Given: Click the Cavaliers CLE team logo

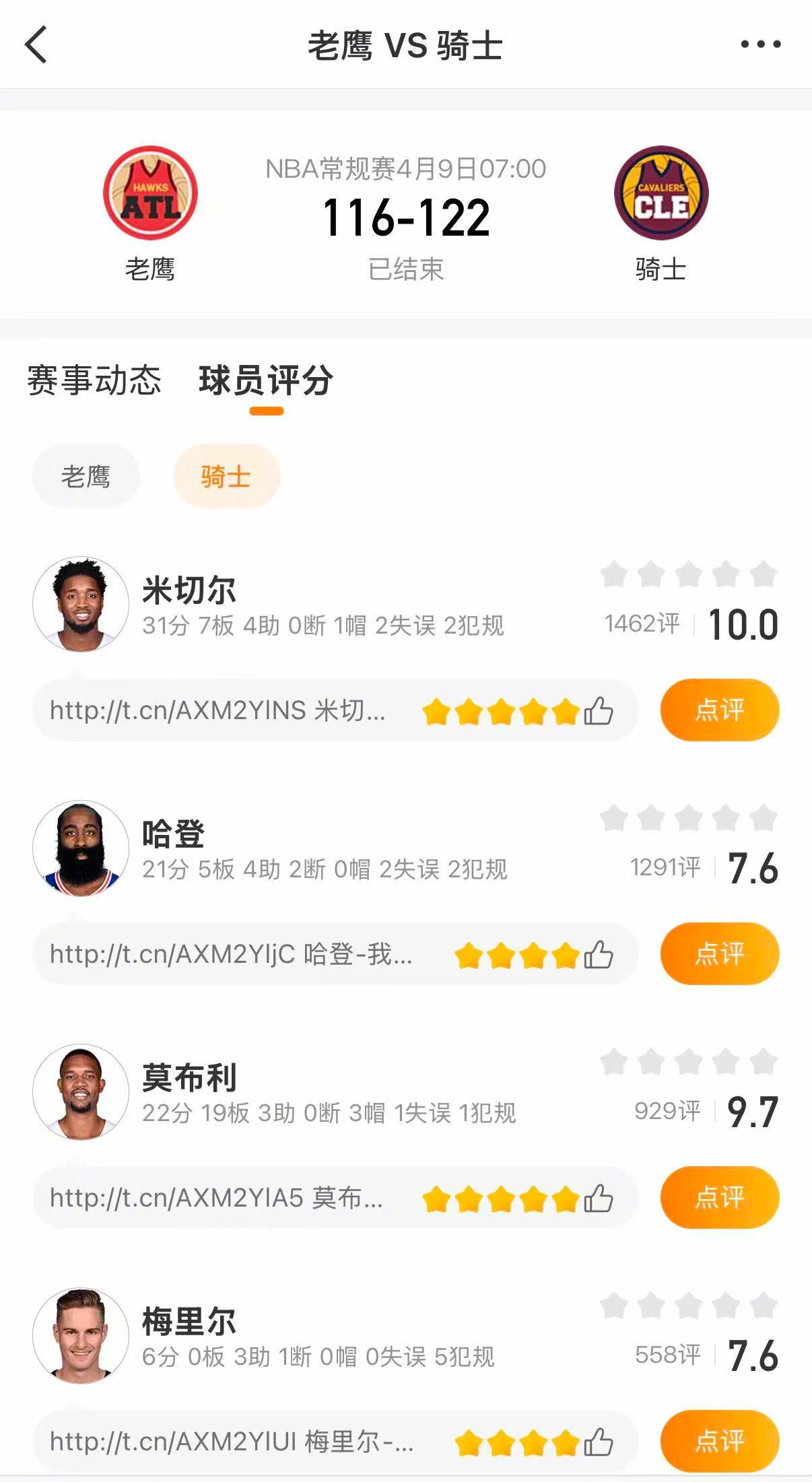Looking at the screenshot, I should (663, 193).
